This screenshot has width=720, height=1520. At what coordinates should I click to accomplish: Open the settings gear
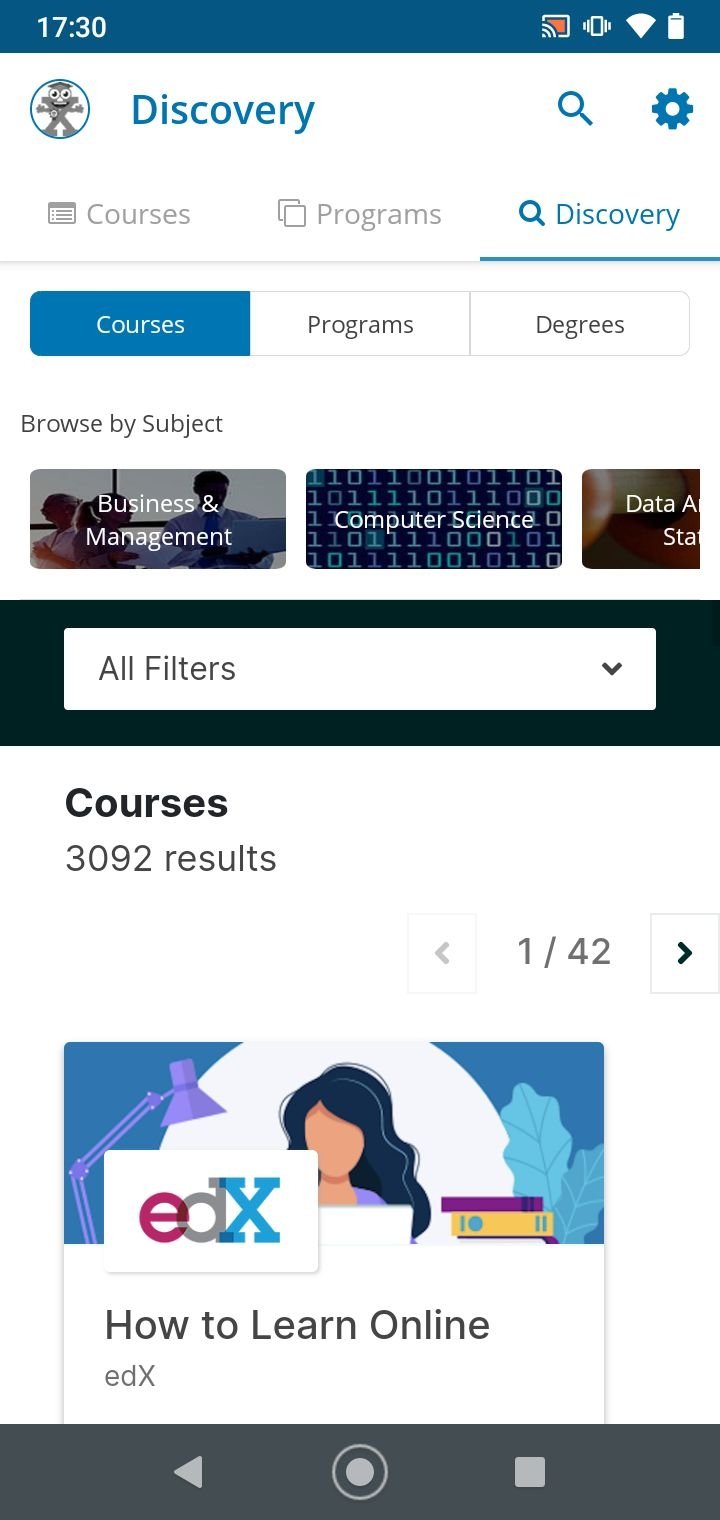(672, 109)
